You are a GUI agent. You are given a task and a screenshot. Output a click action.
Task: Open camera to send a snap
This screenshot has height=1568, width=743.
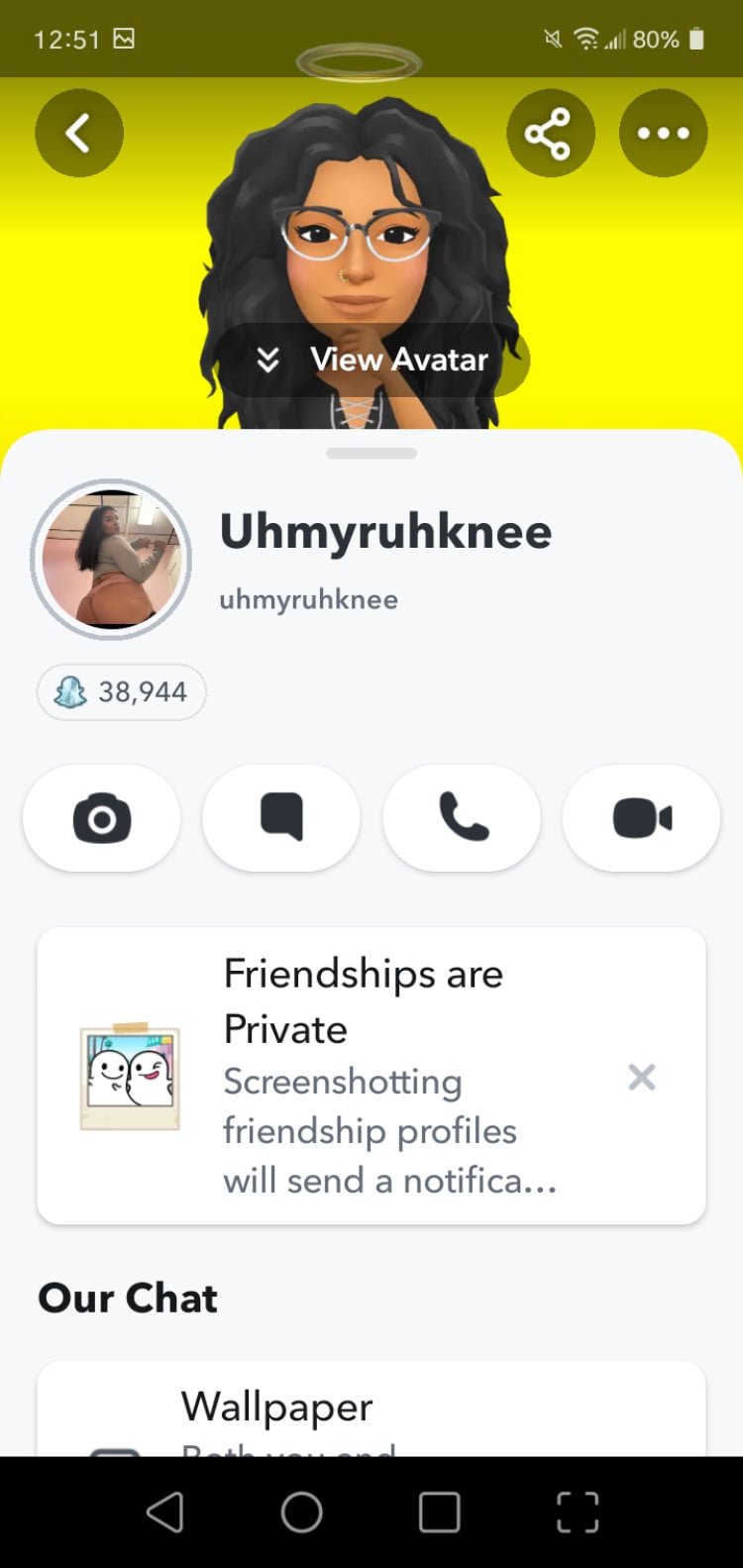click(x=102, y=818)
